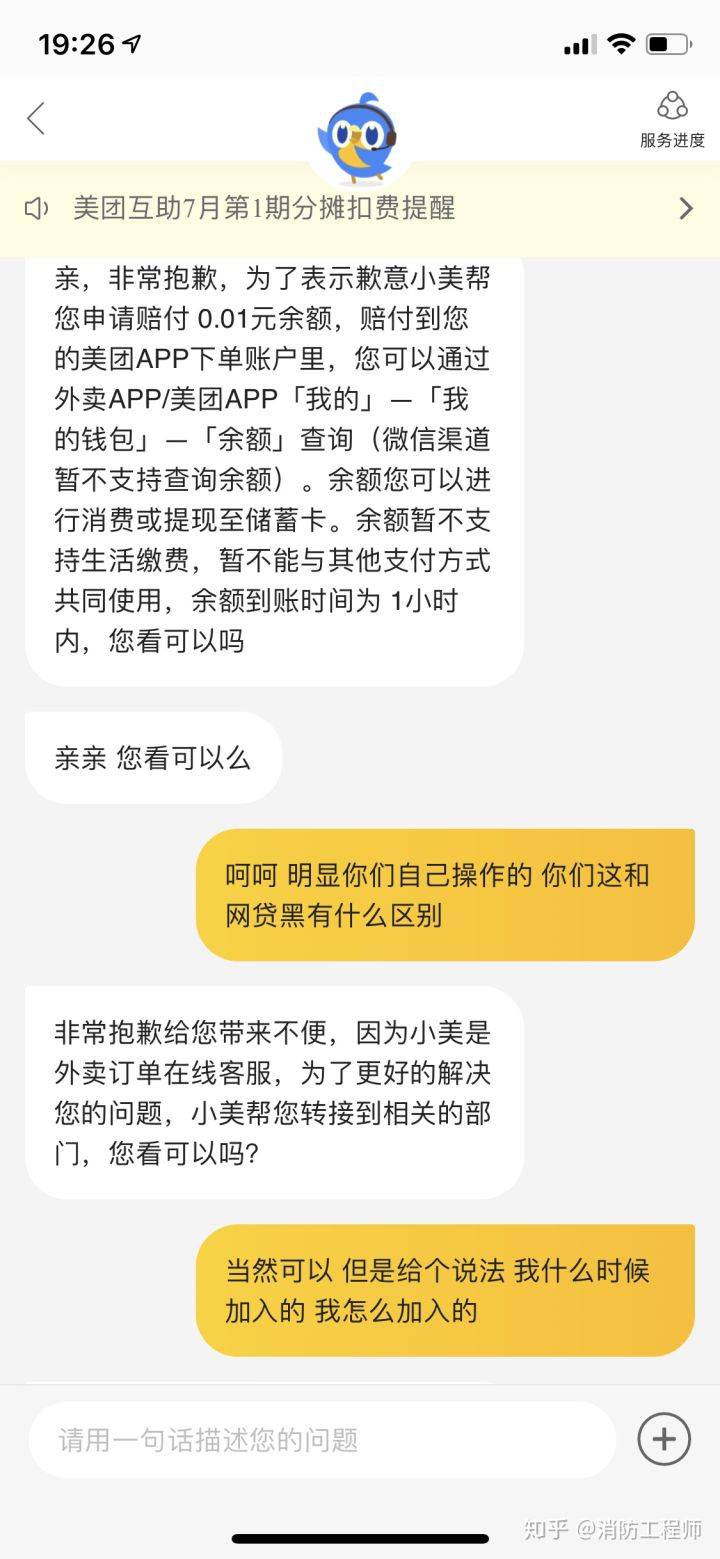The width and height of the screenshot is (720, 1559).
Task: Tap the 亲亲 您看可以么 message bubble
Action: pos(152,758)
